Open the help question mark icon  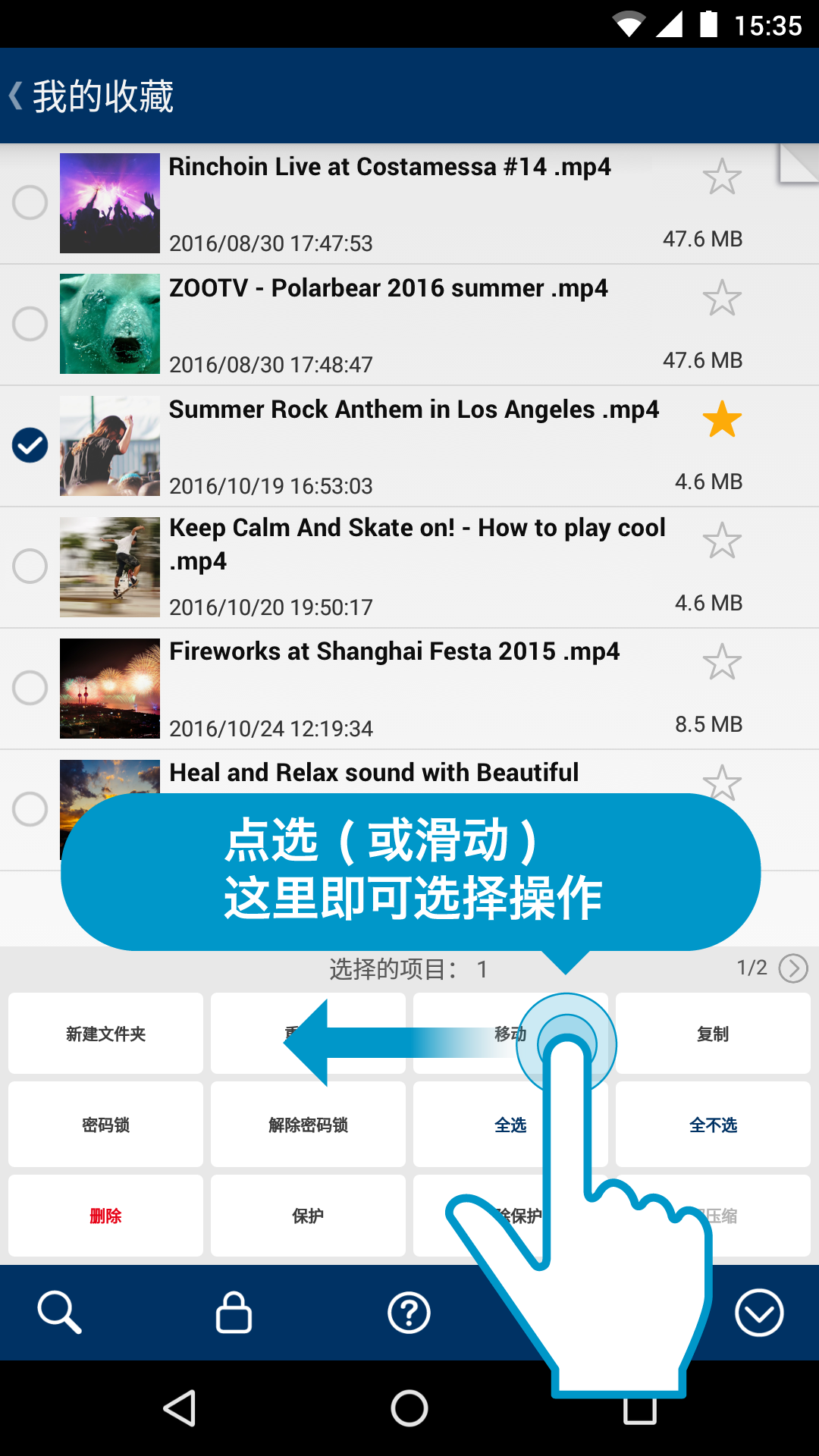409,1313
